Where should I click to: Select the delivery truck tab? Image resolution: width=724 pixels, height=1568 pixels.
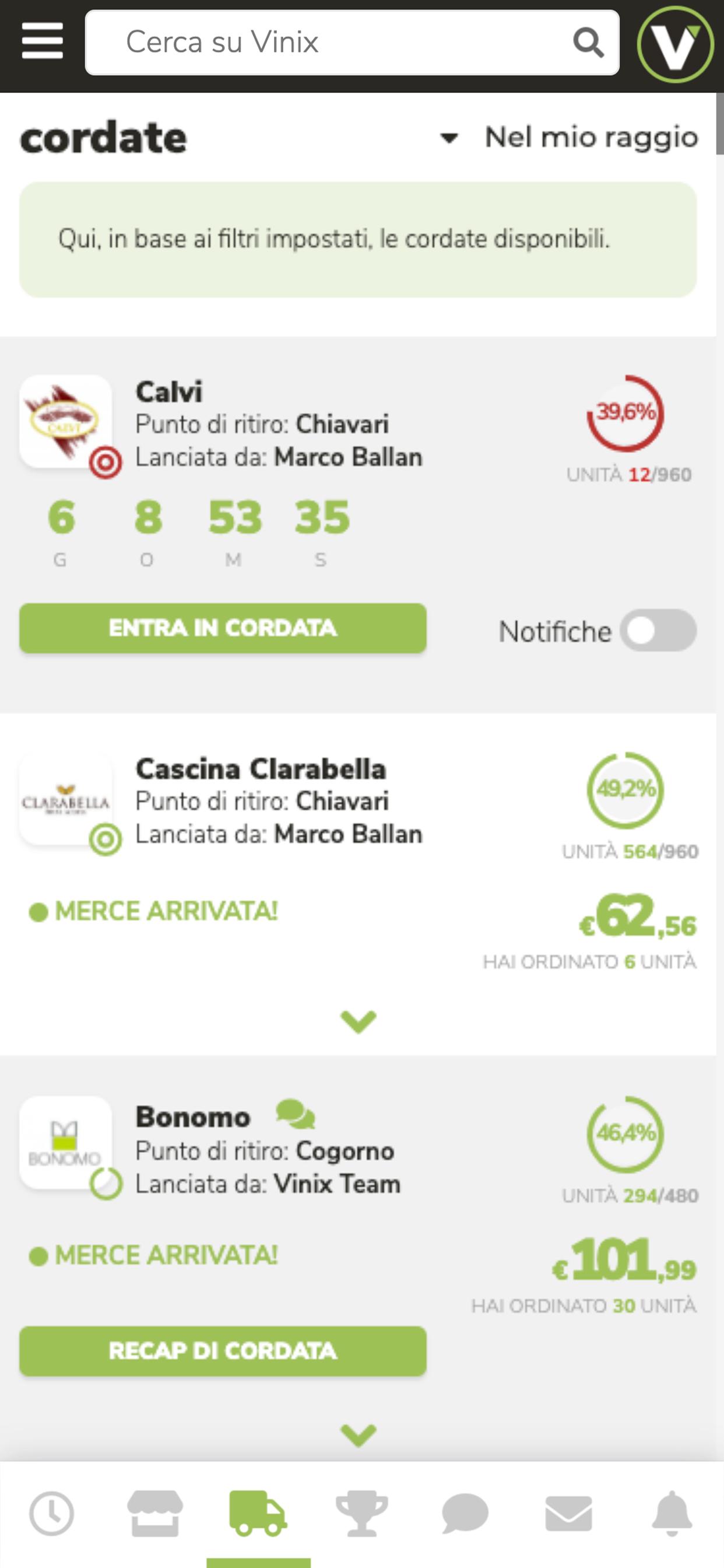pyautogui.click(x=259, y=1513)
